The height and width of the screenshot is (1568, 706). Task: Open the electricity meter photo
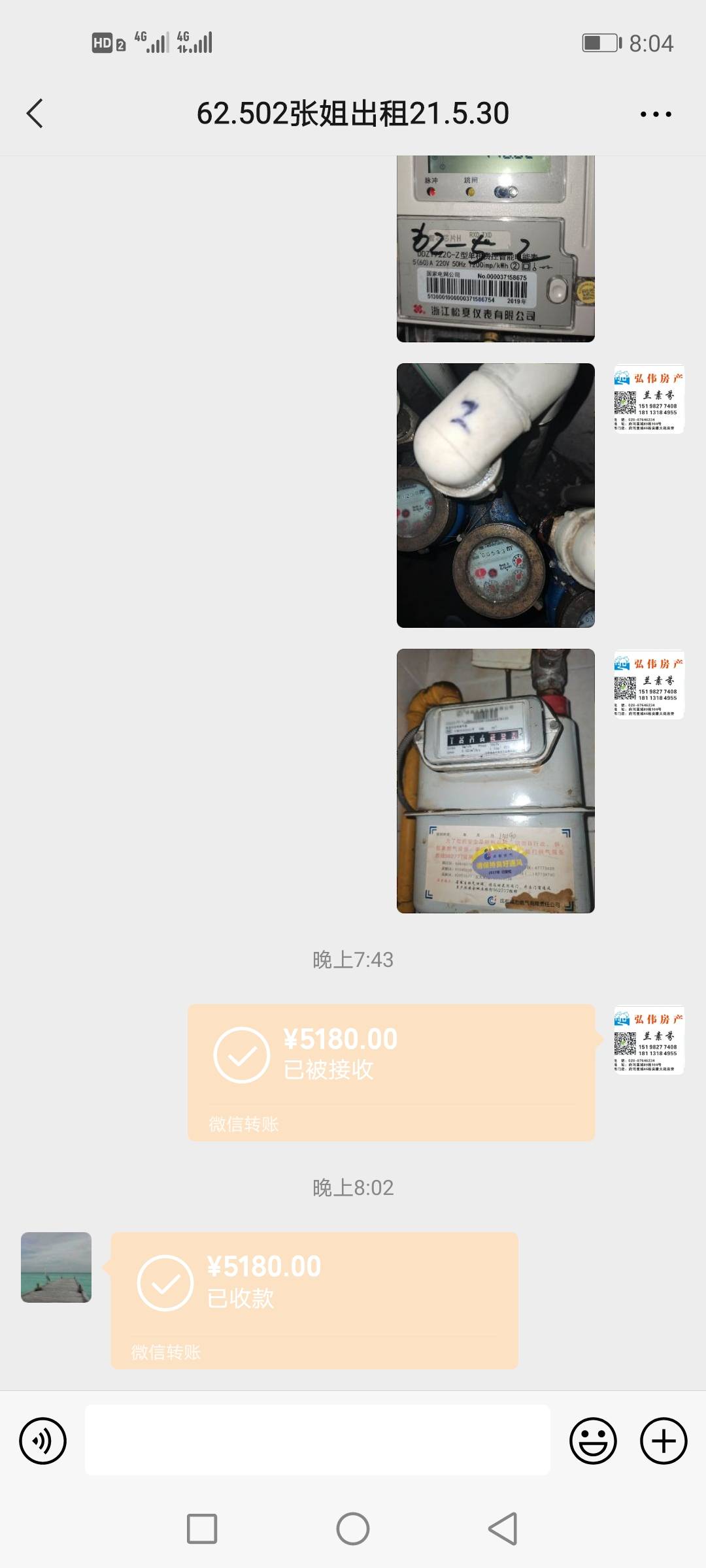[496, 248]
